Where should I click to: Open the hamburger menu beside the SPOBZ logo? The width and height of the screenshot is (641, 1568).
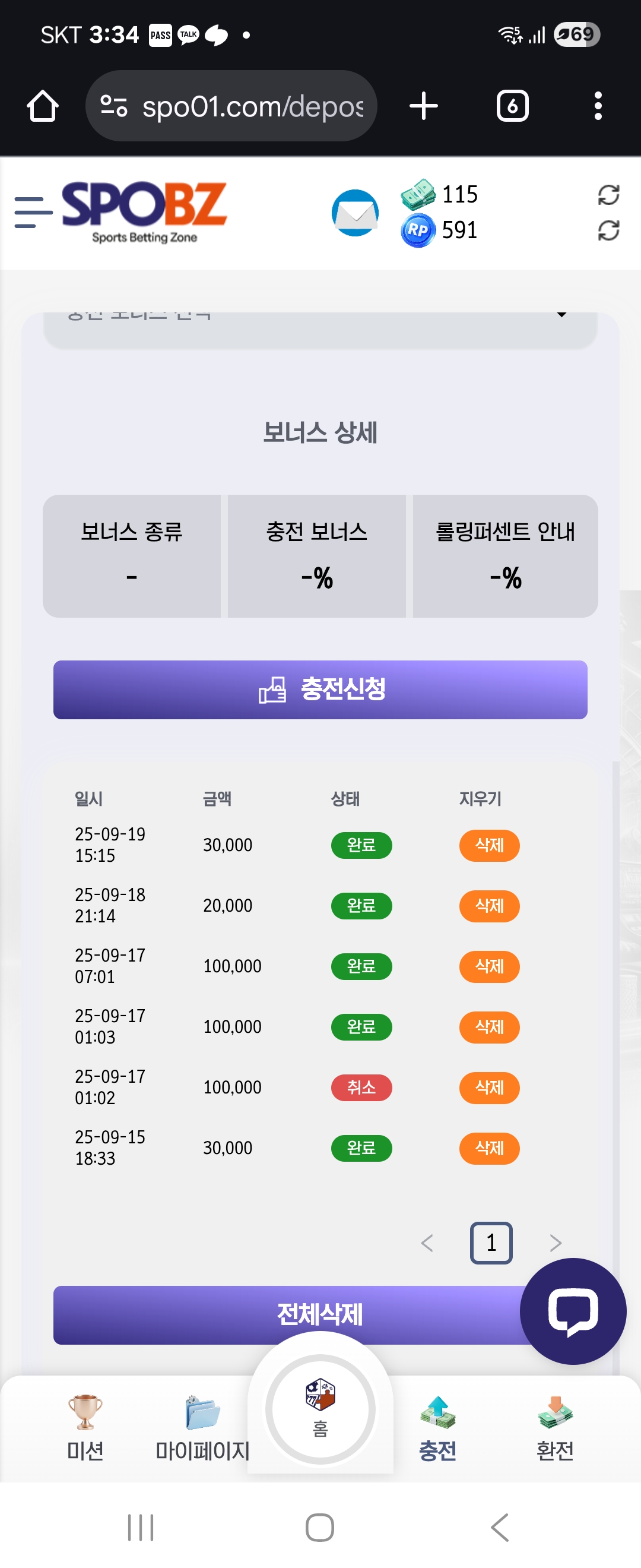[33, 213]
